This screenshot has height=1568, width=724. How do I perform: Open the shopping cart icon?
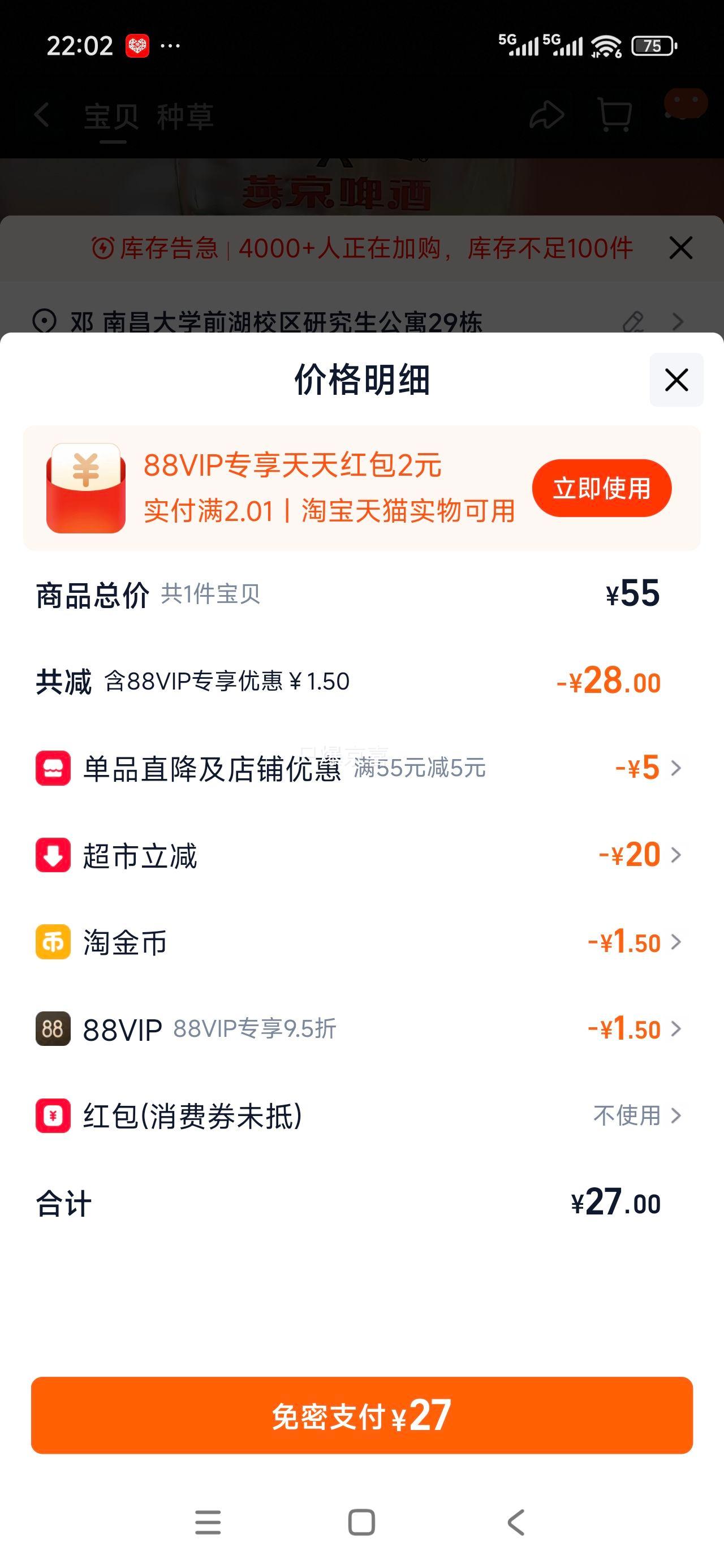coord(615,115)
